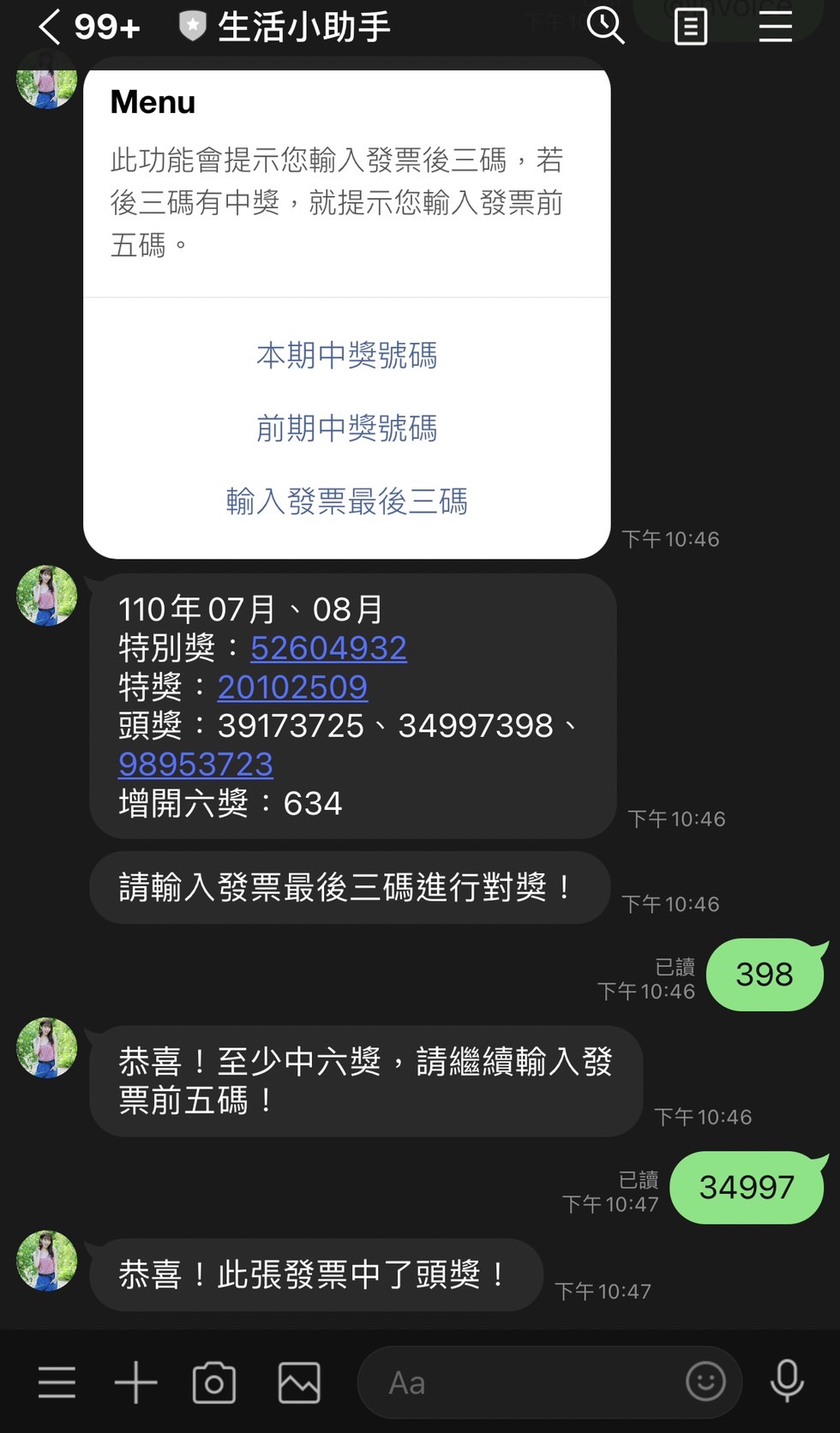Search within this chat

point(606,26)
